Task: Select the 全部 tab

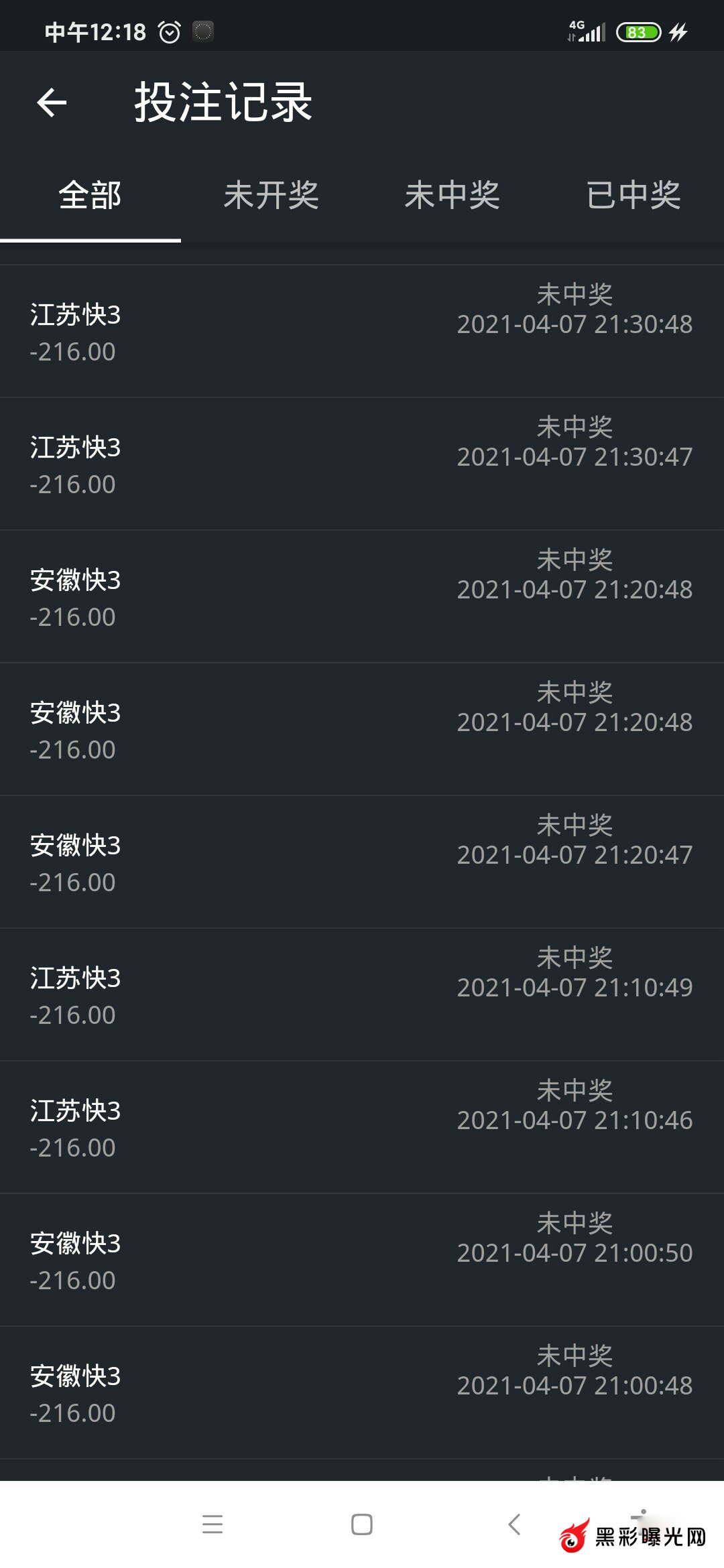Action: pos(90,196)
